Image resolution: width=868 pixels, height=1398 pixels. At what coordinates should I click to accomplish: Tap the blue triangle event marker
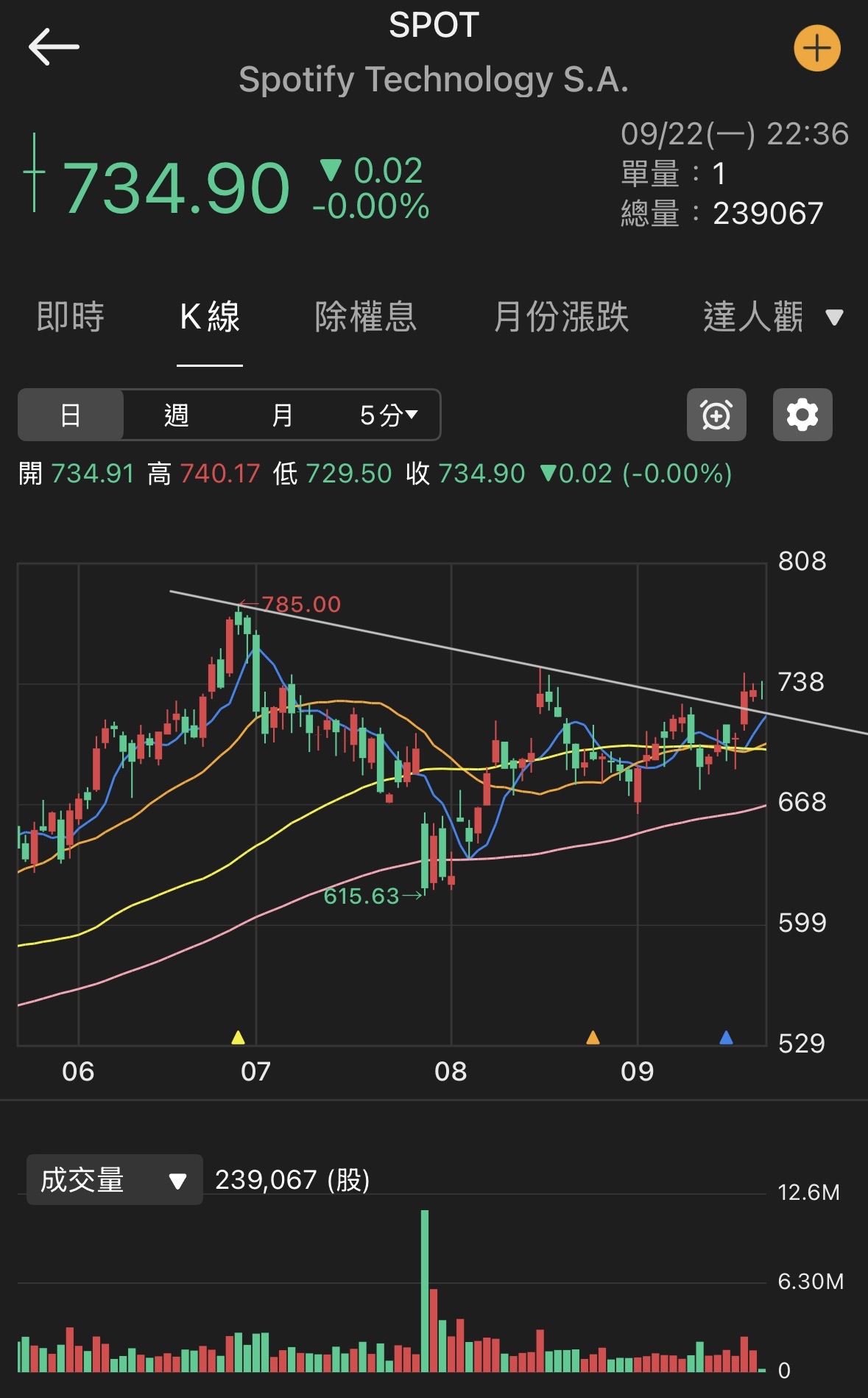point(726,1037)
